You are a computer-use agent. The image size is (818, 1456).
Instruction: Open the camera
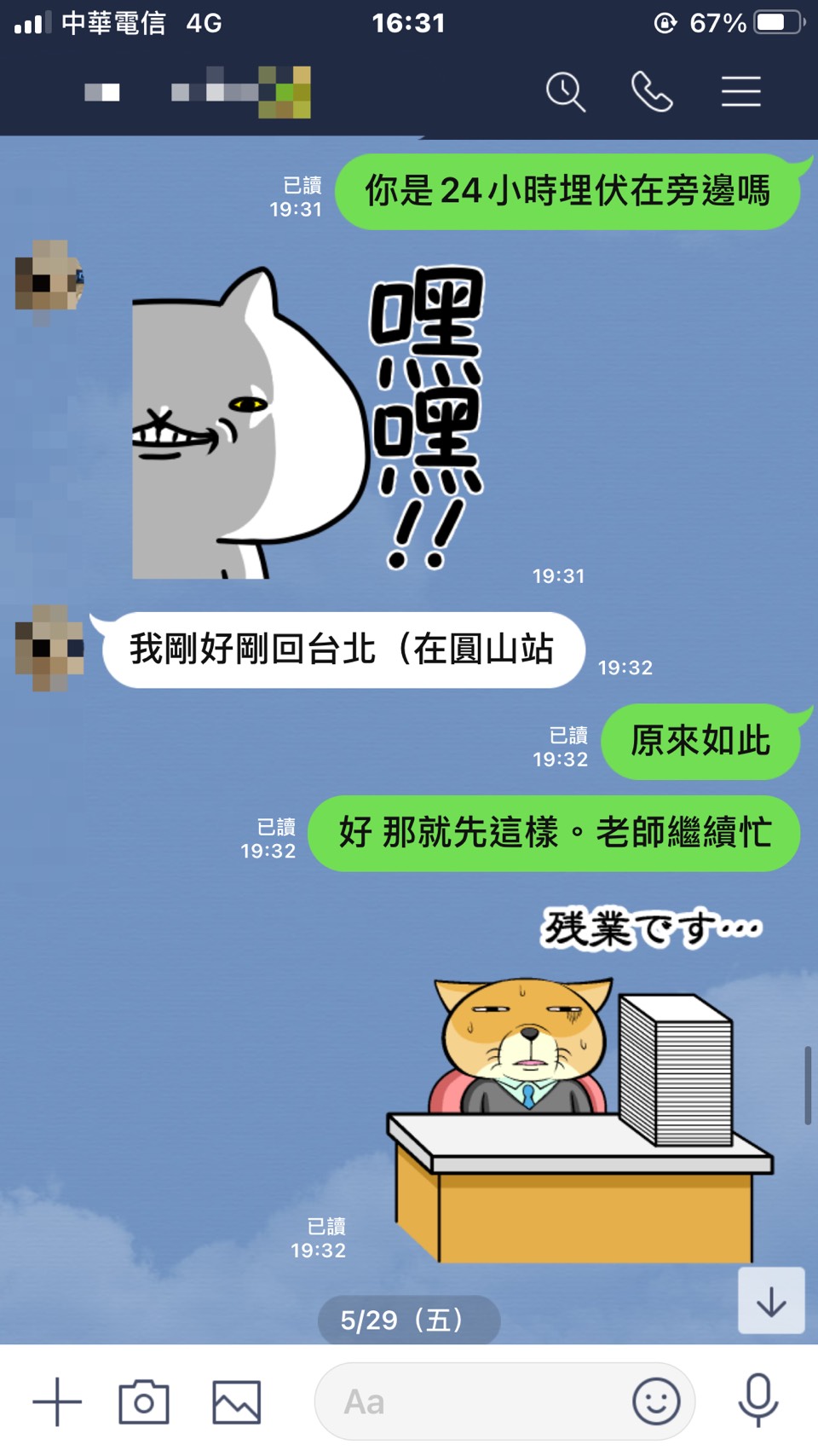pos(143,1401)
